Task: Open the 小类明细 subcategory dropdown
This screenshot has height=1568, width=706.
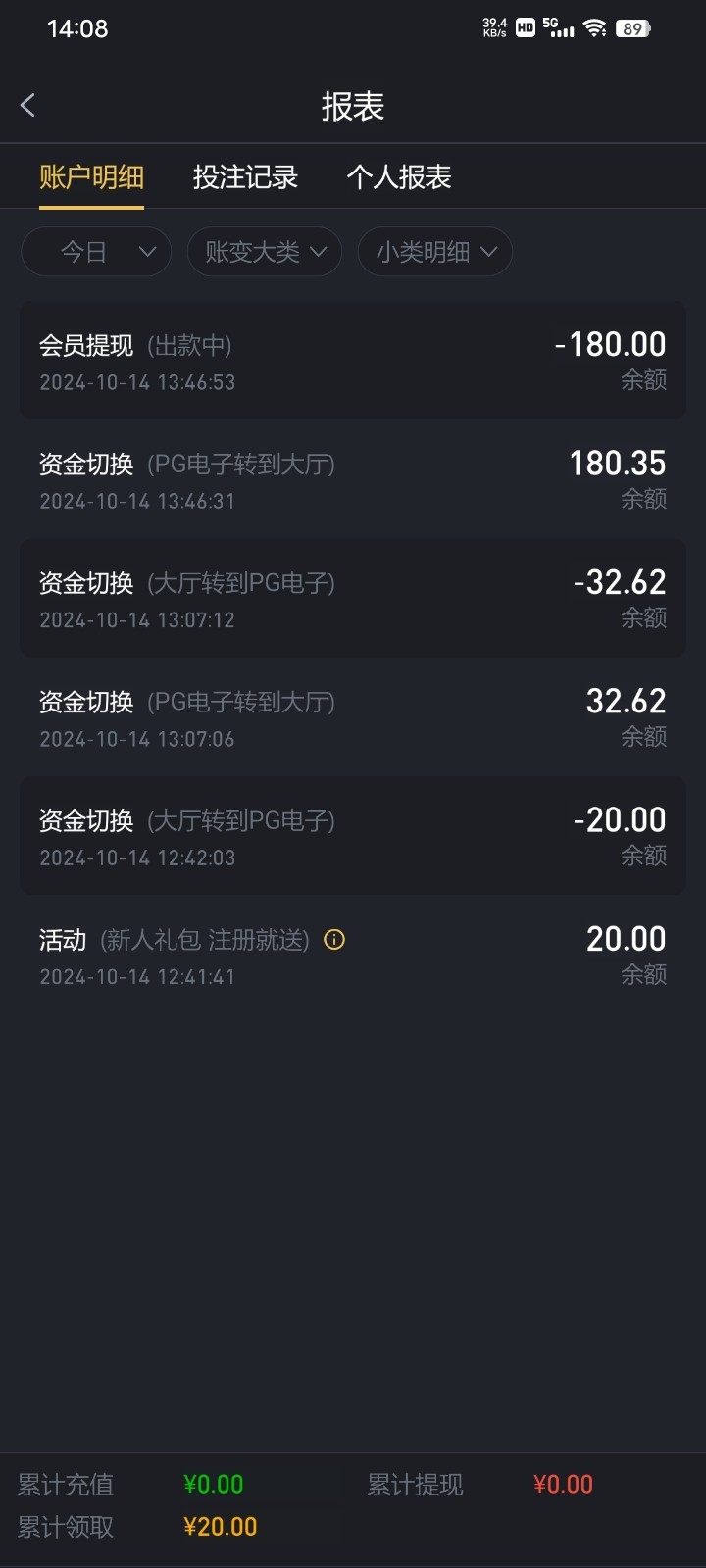Action: pyautogui.click(x=434, y=252)
